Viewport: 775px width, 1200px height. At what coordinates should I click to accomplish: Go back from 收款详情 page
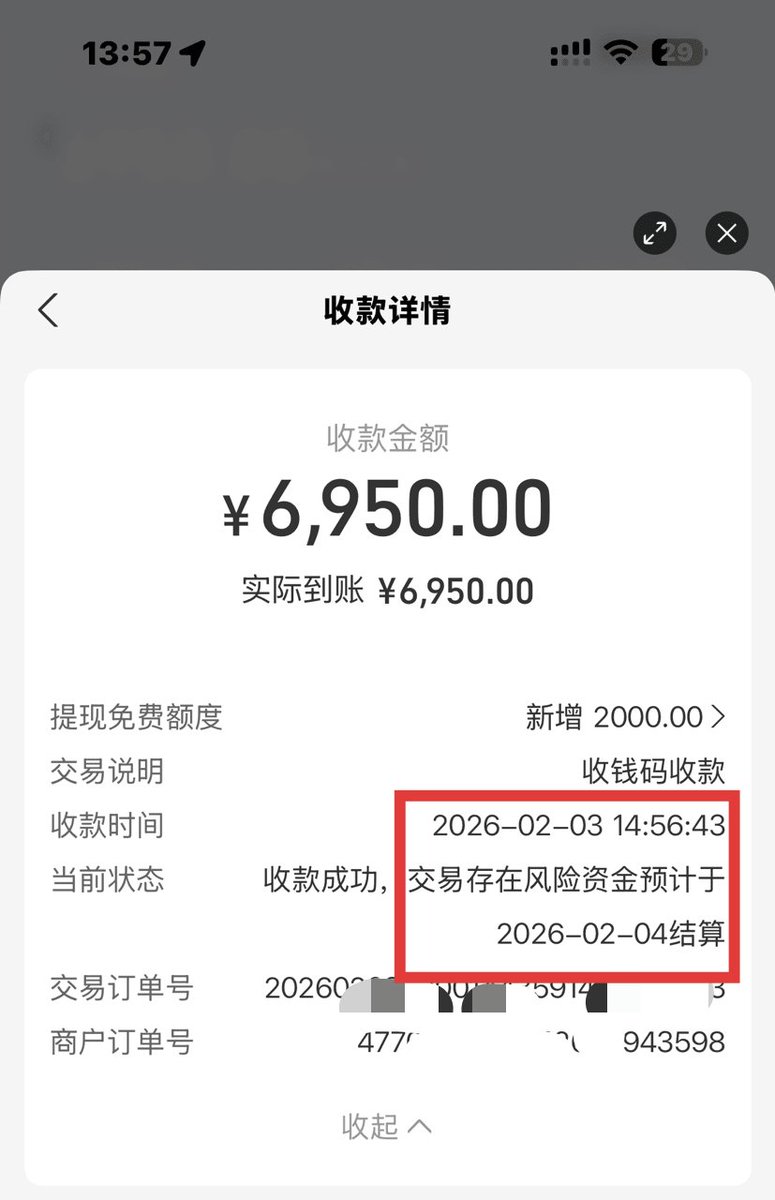[x=48, y=310]
